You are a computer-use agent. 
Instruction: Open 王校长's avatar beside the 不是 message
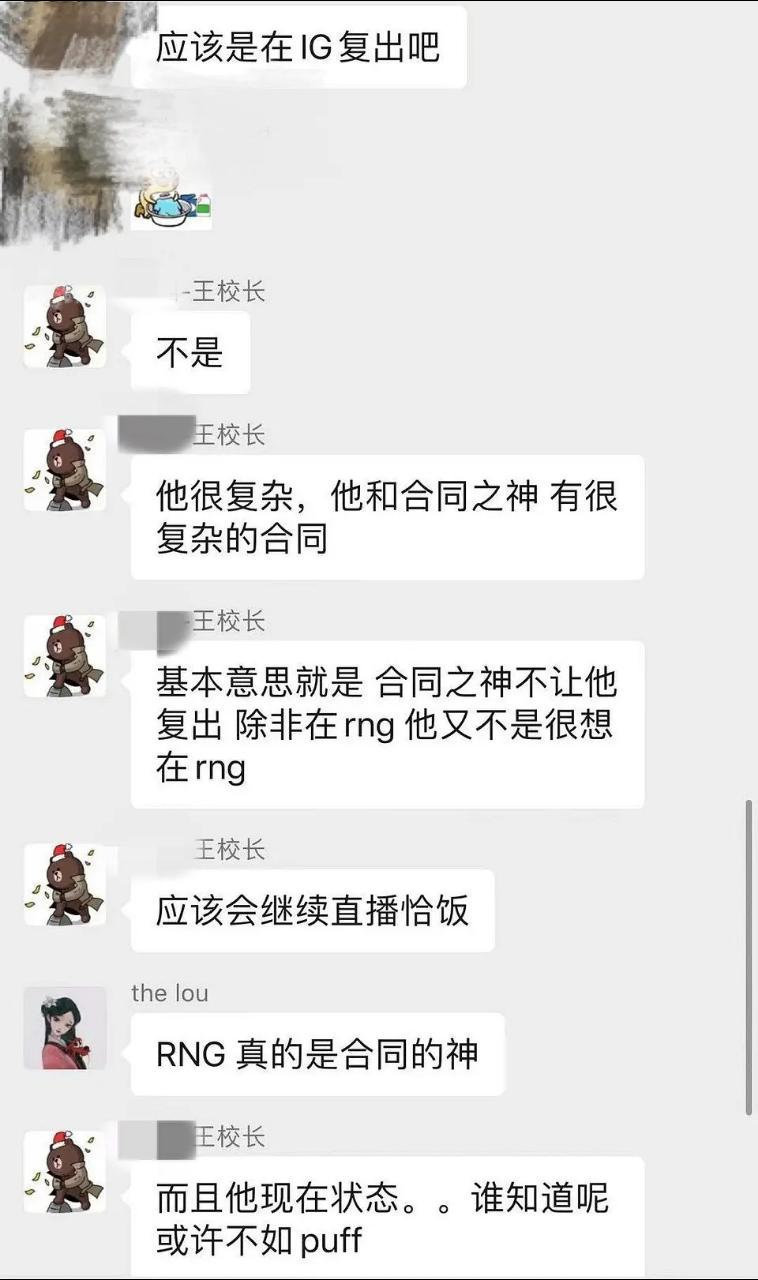point(65,326)
